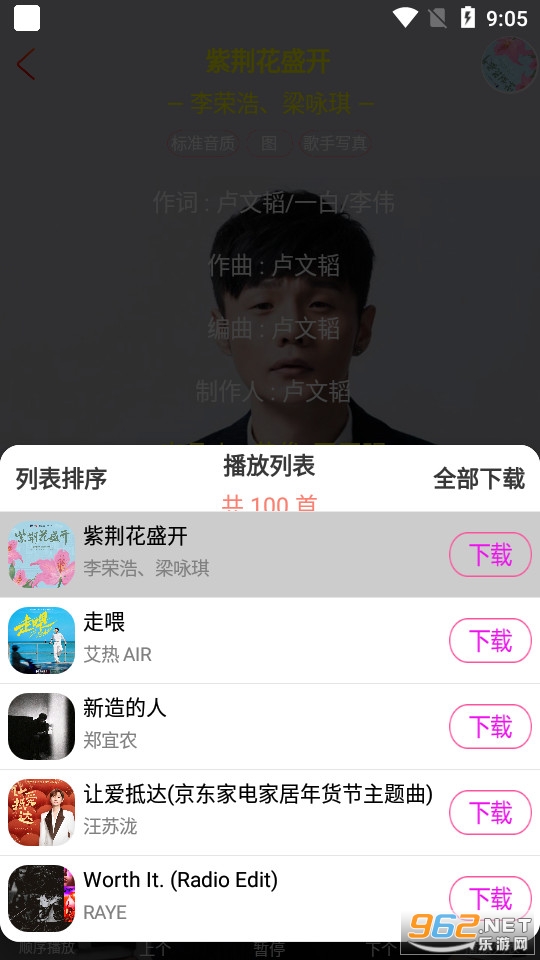The height and width of the screenshot is (960, 540).
Task: Download Worth It. (Radio Edit)
Action: click(x=490, y=898)
